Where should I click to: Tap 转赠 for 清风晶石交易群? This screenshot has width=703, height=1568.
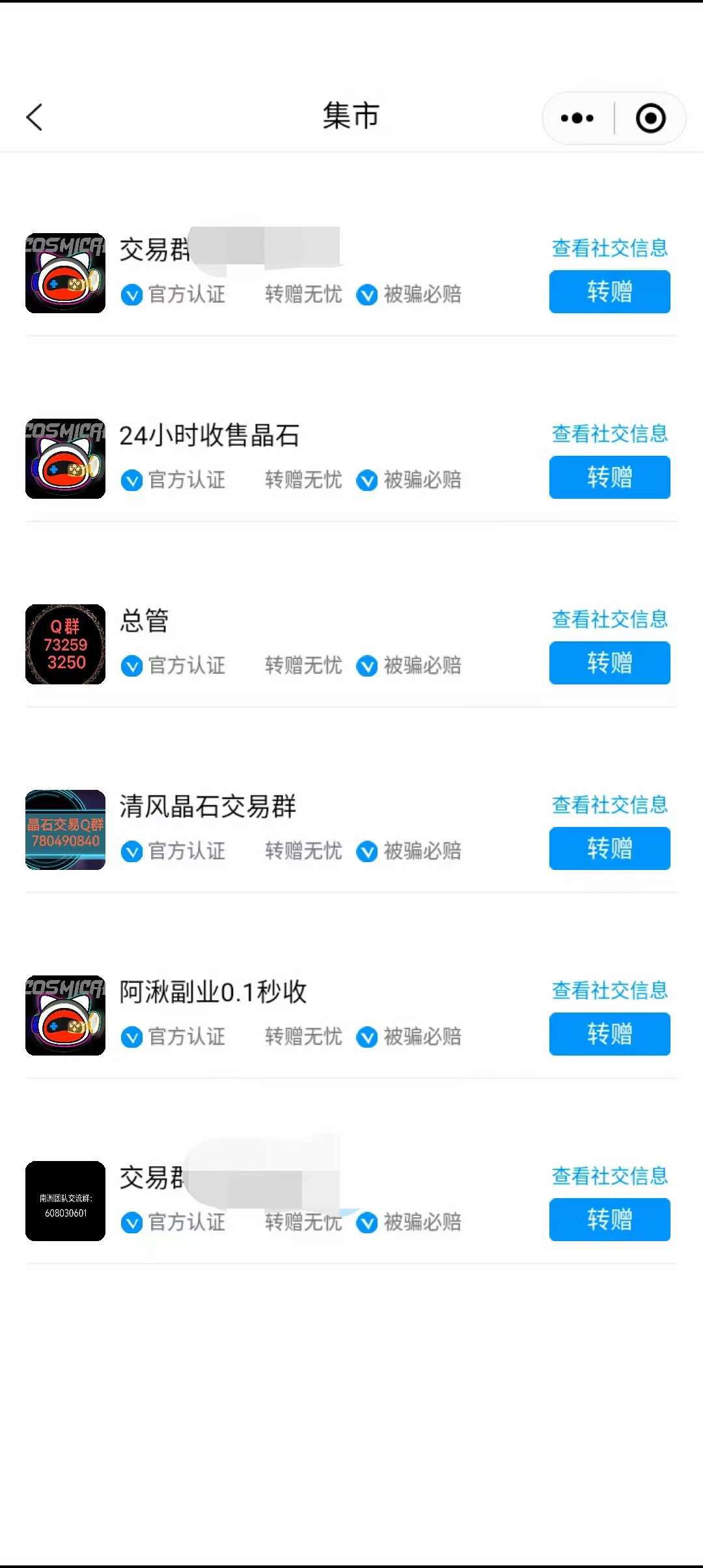coord(609,848)
